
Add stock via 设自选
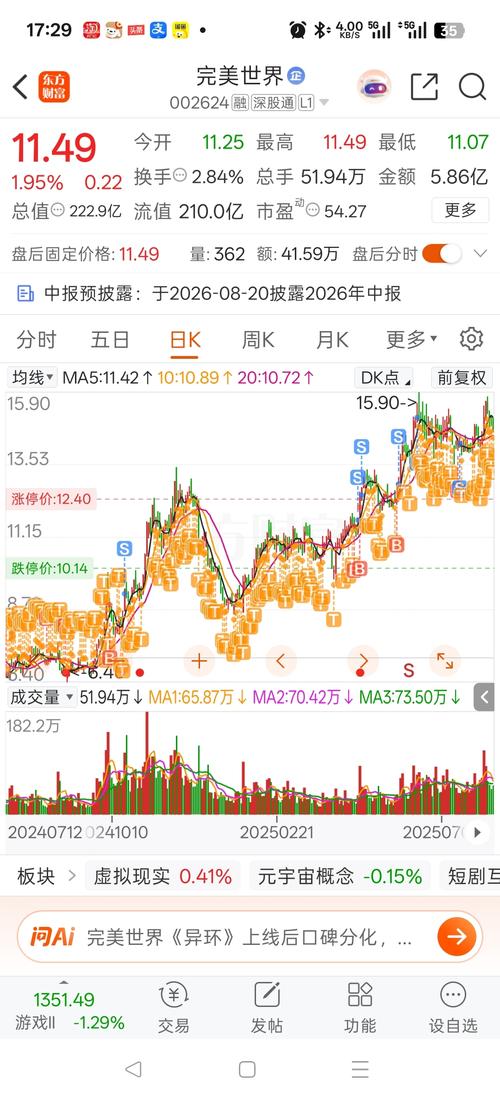coord(453,1007)
